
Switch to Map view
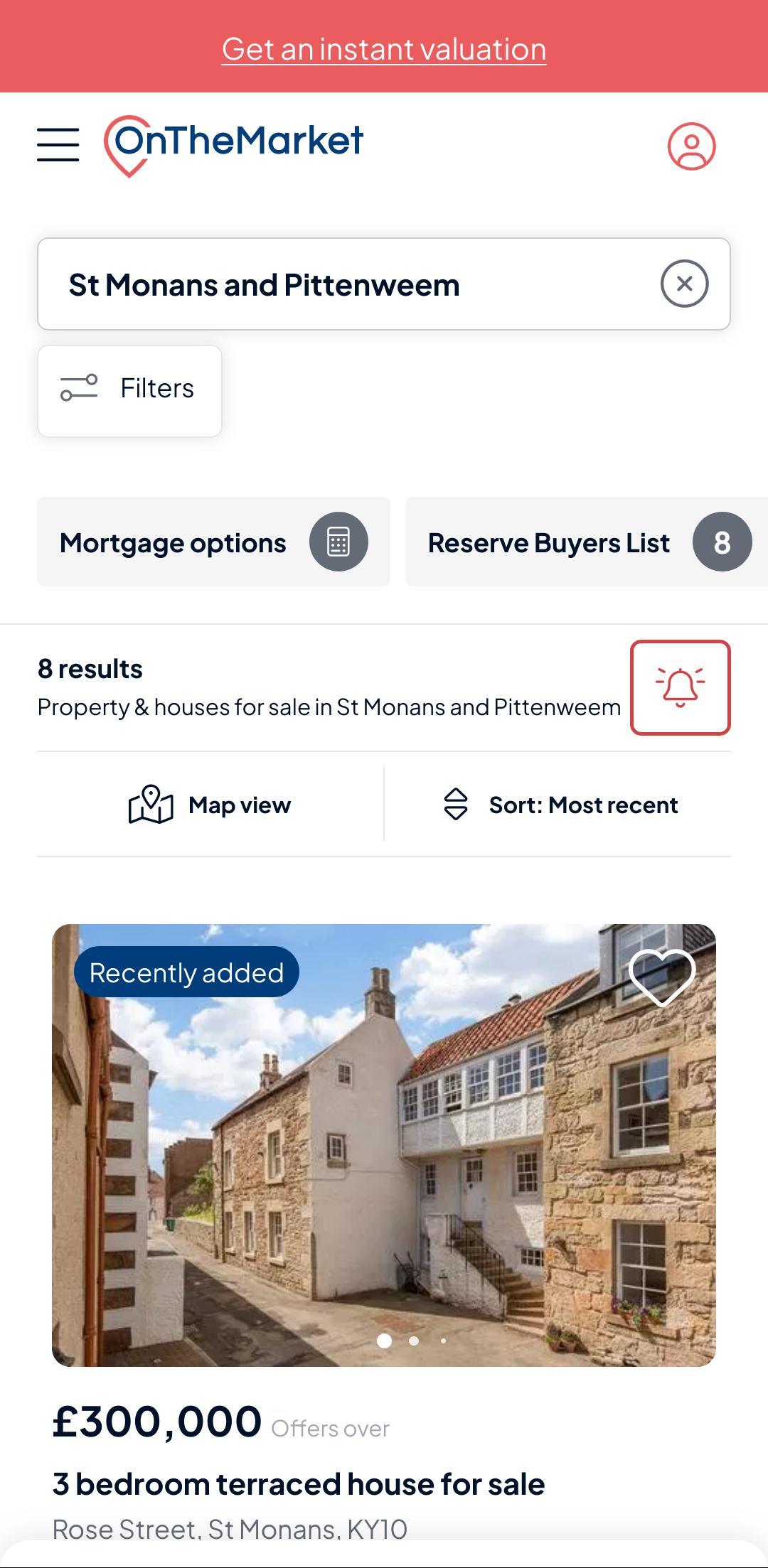point(210,805)
